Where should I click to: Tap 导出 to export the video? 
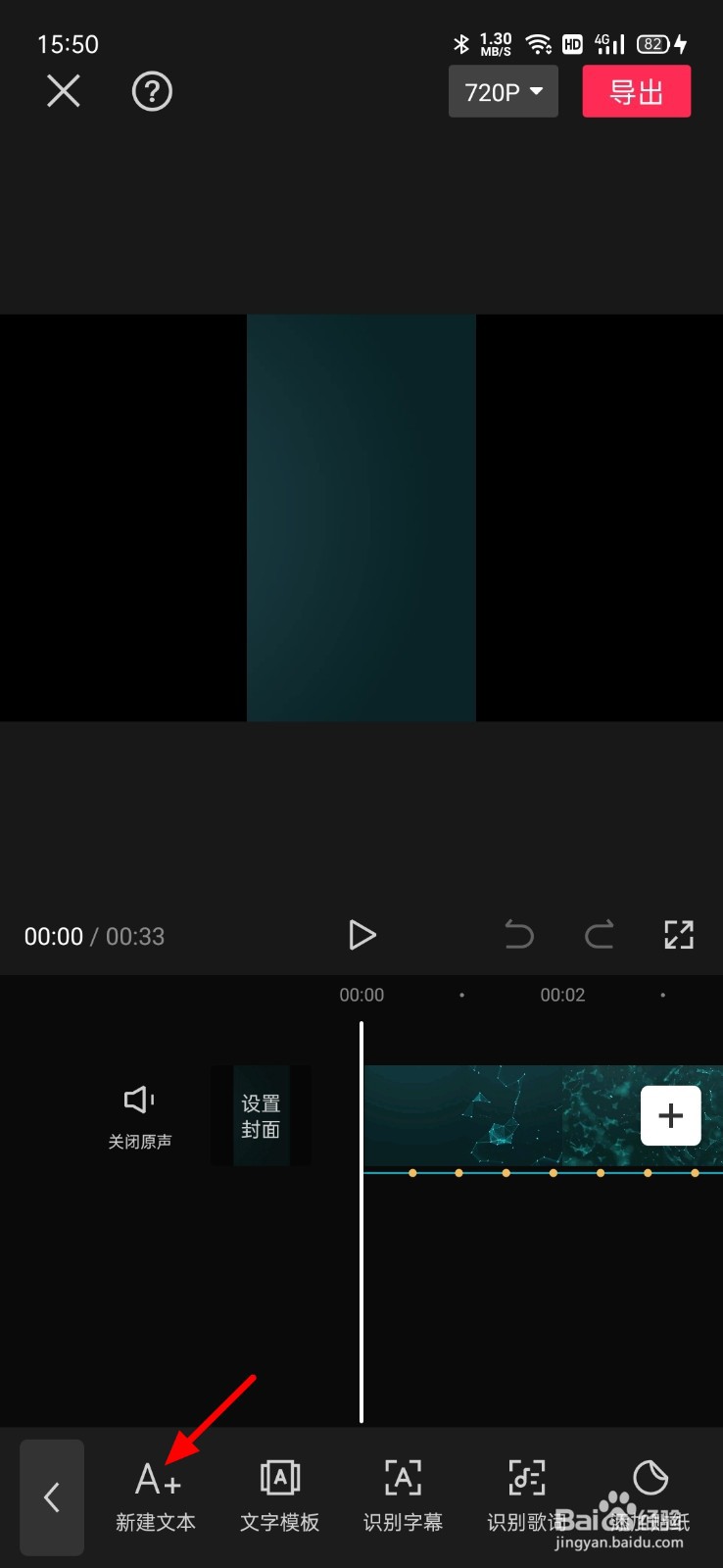636,91
